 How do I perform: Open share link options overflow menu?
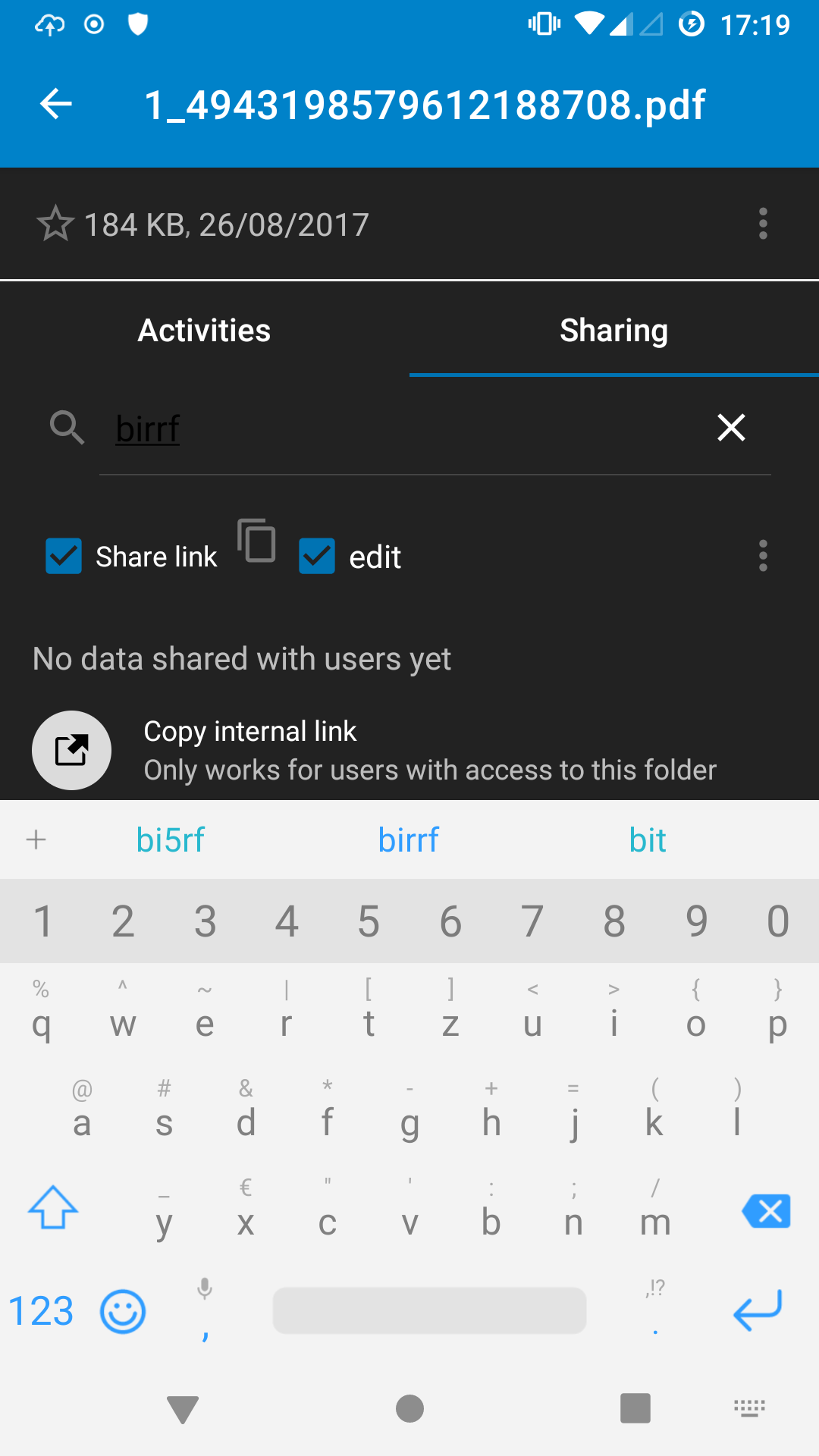(x=763, y=557)
